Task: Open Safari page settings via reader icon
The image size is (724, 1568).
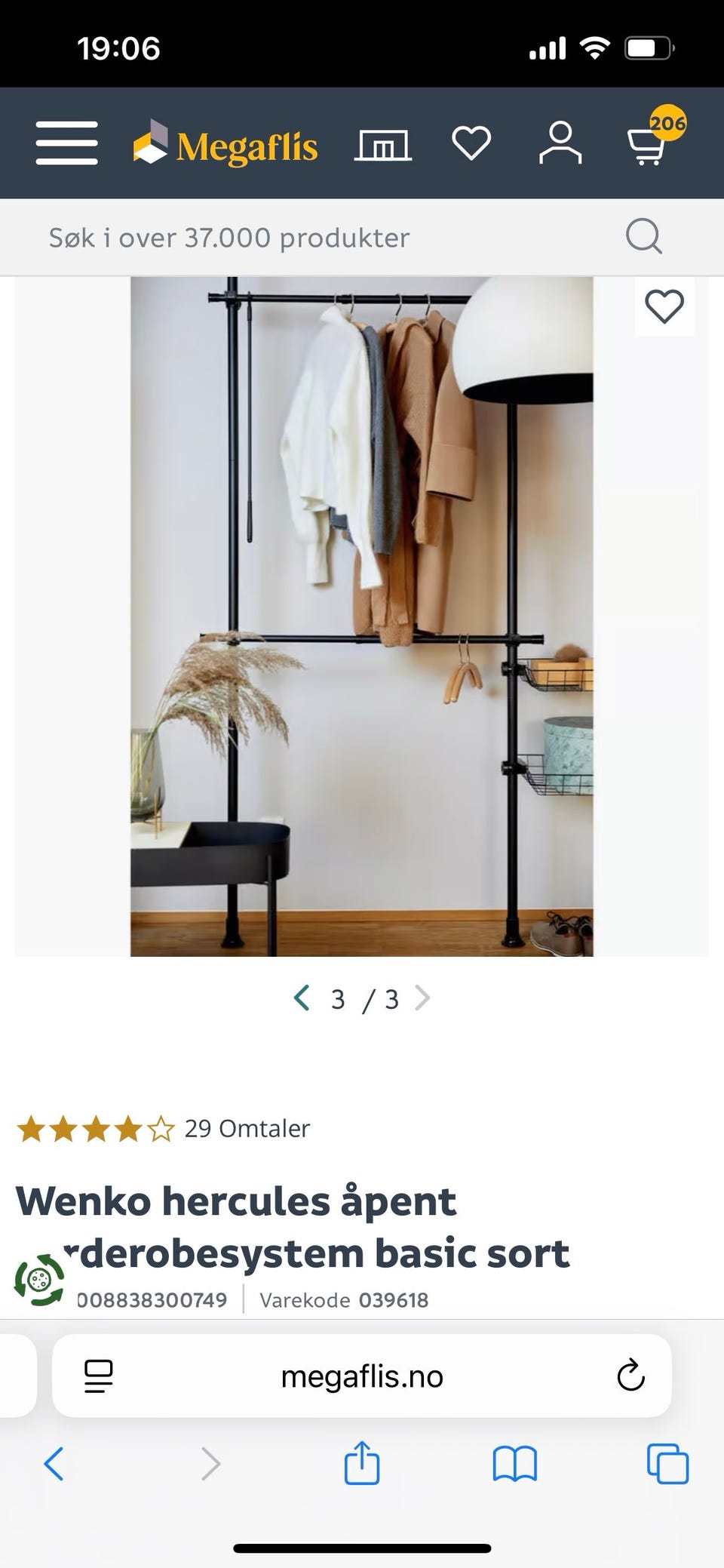Action: [97, 1376]
